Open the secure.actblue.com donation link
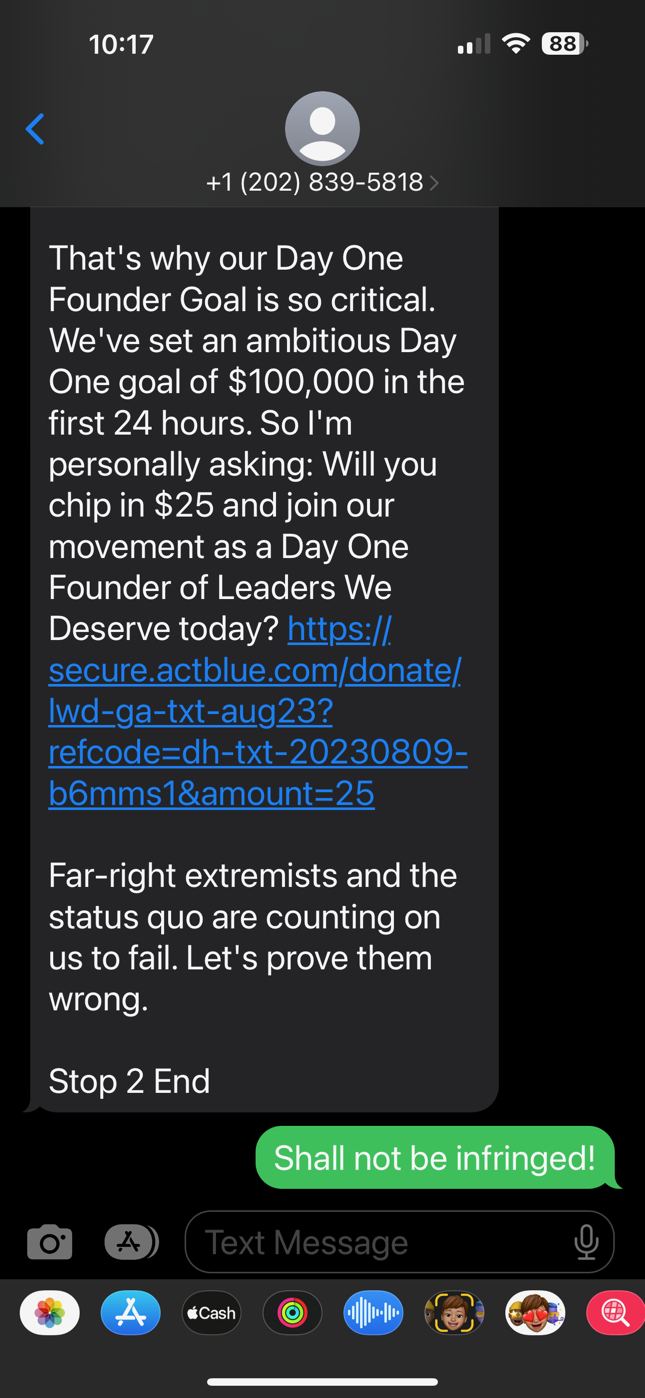Image resolution: width=645 pixels, height=1398 pixels. (257, 711)
